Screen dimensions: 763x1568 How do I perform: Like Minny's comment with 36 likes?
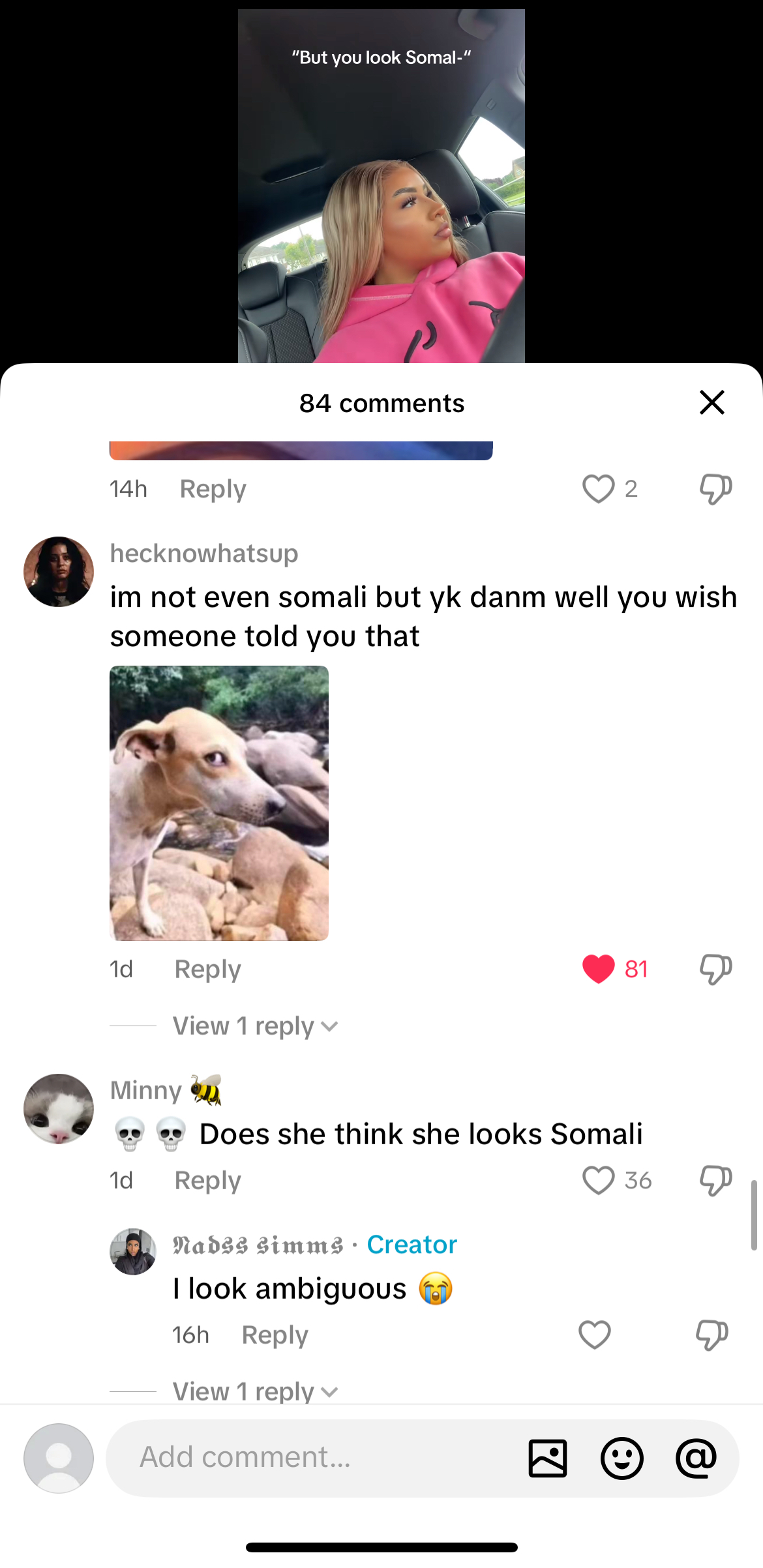598,1181
